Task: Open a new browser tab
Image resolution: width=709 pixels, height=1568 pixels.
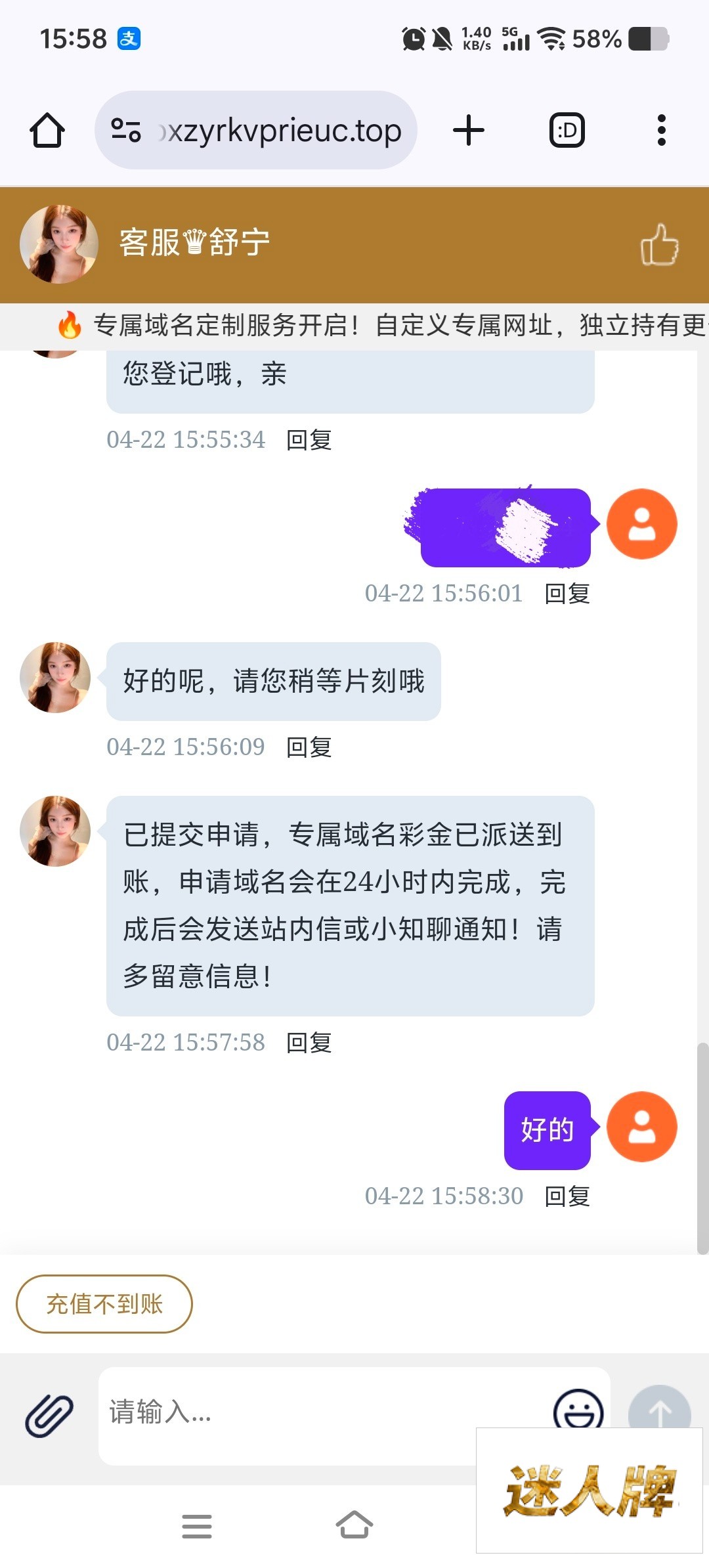Action: 469,130
